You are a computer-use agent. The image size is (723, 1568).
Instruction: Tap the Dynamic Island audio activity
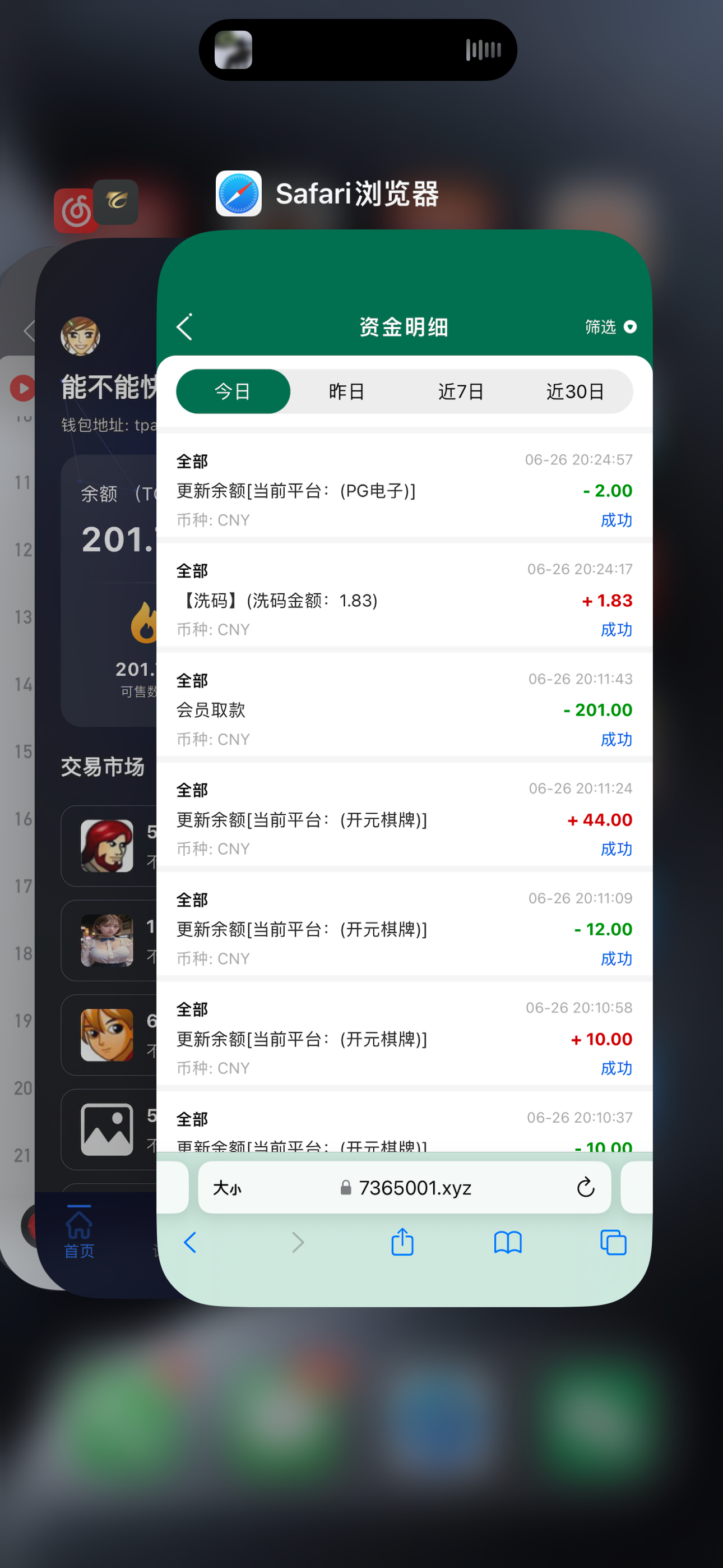358,50
